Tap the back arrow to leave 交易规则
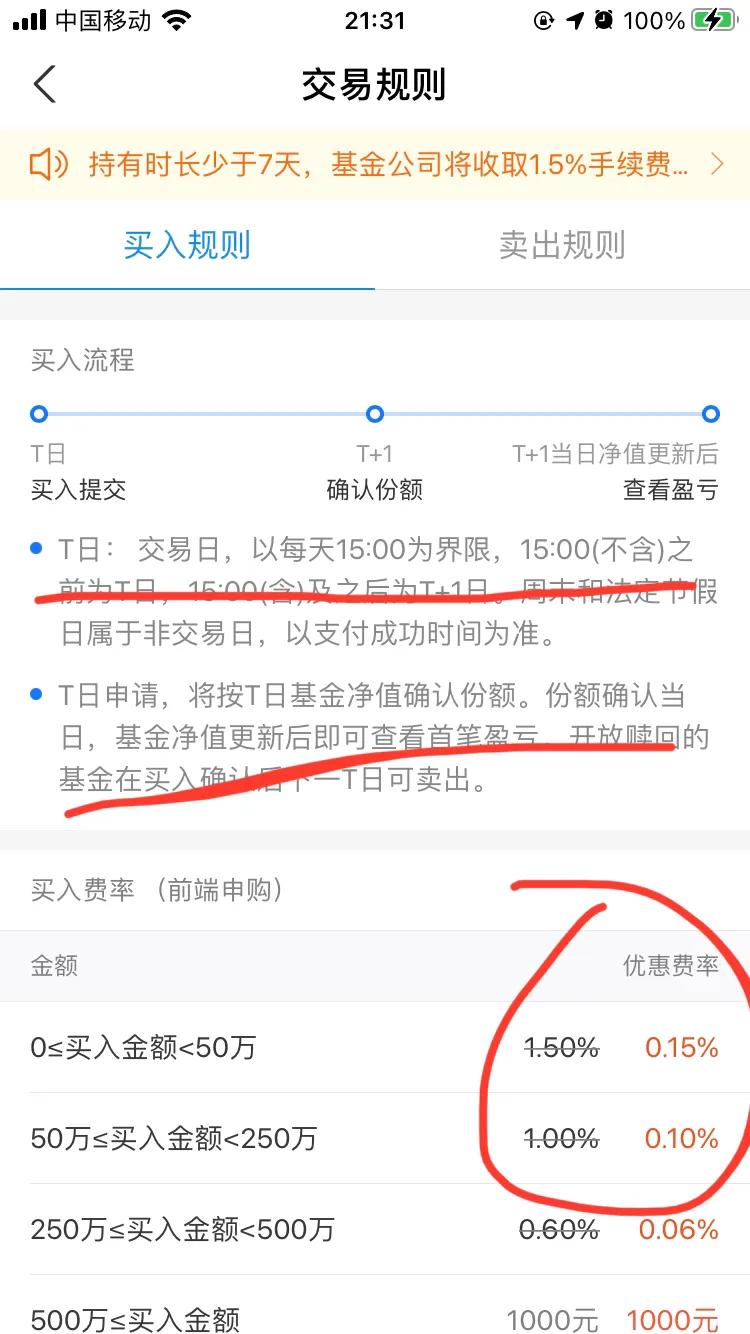 point(44,84)
